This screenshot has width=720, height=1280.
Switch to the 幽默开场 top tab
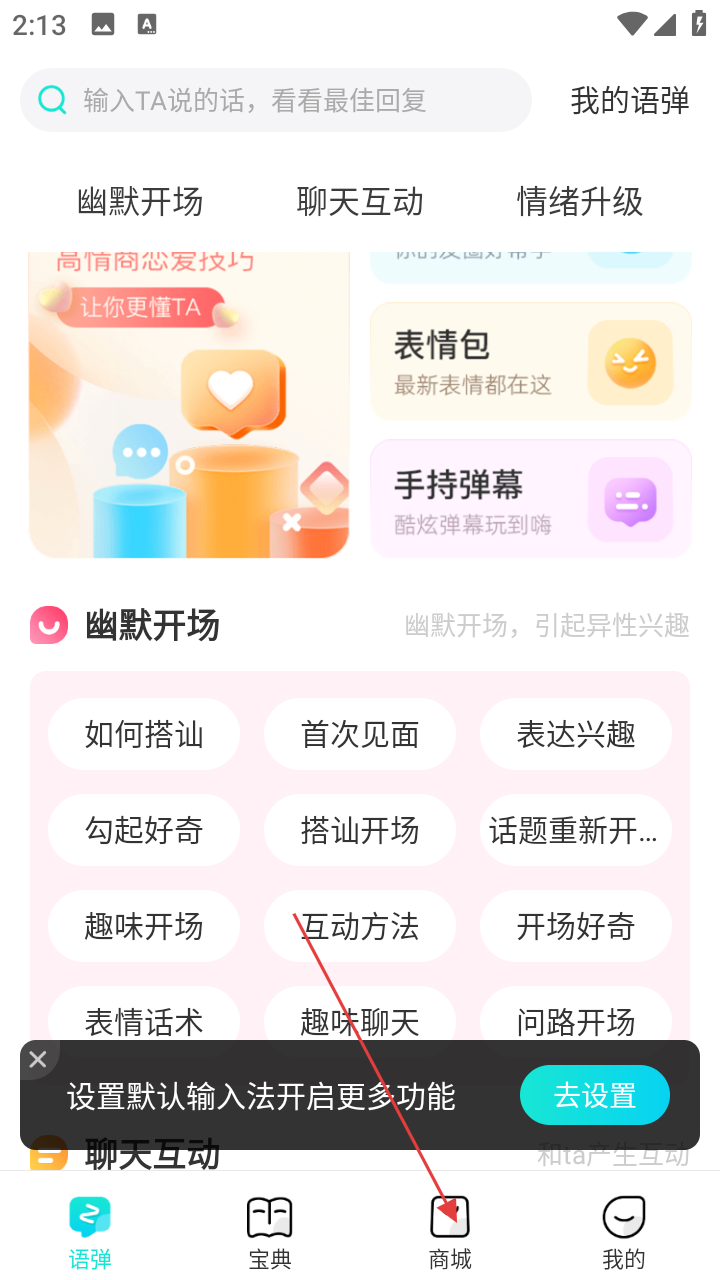coord(140,202)
